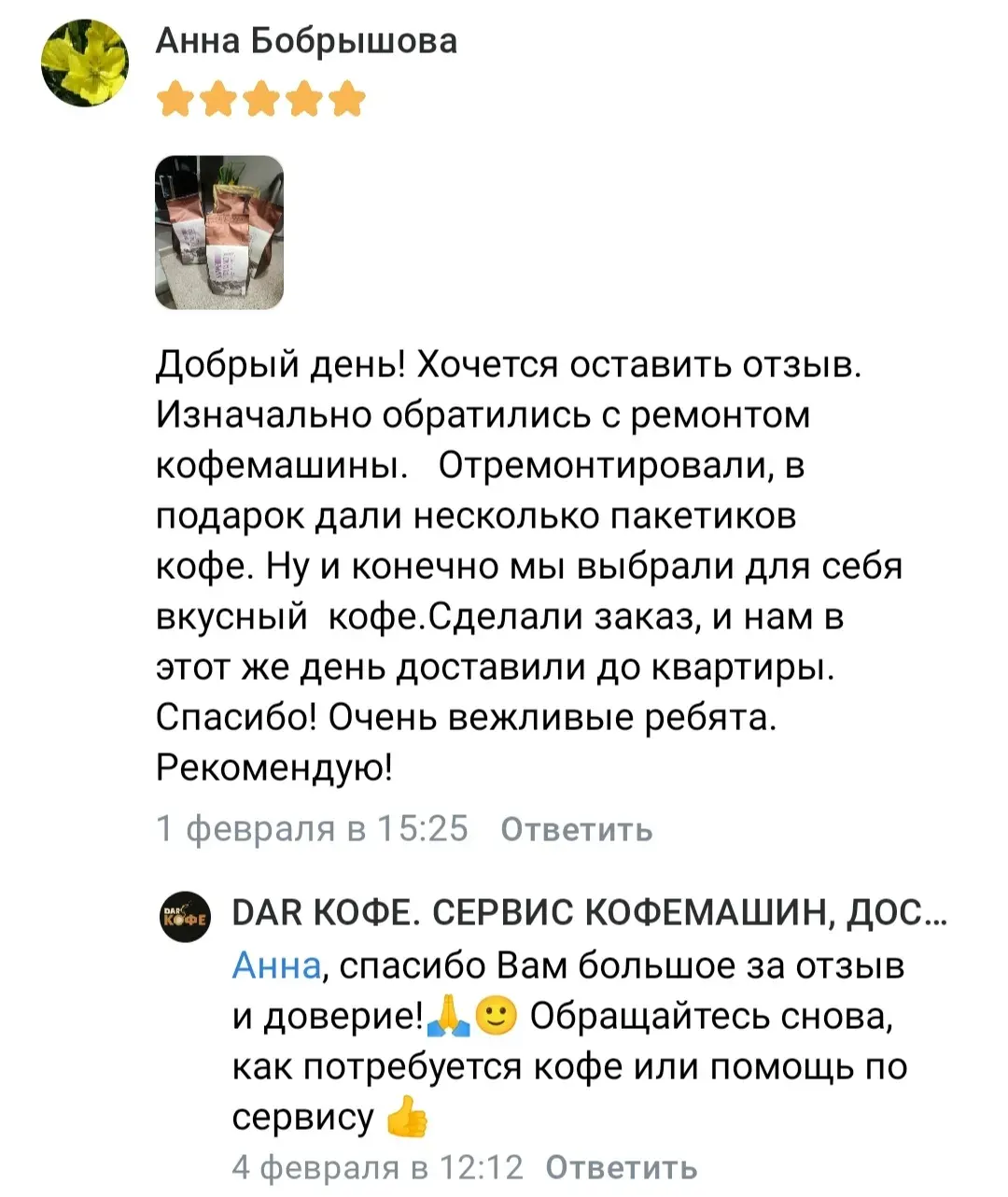This screenshot has height=1197, width=1008.
Task: Open Анна Бобрышова's profile by name
Action: (x=306, y=41)
